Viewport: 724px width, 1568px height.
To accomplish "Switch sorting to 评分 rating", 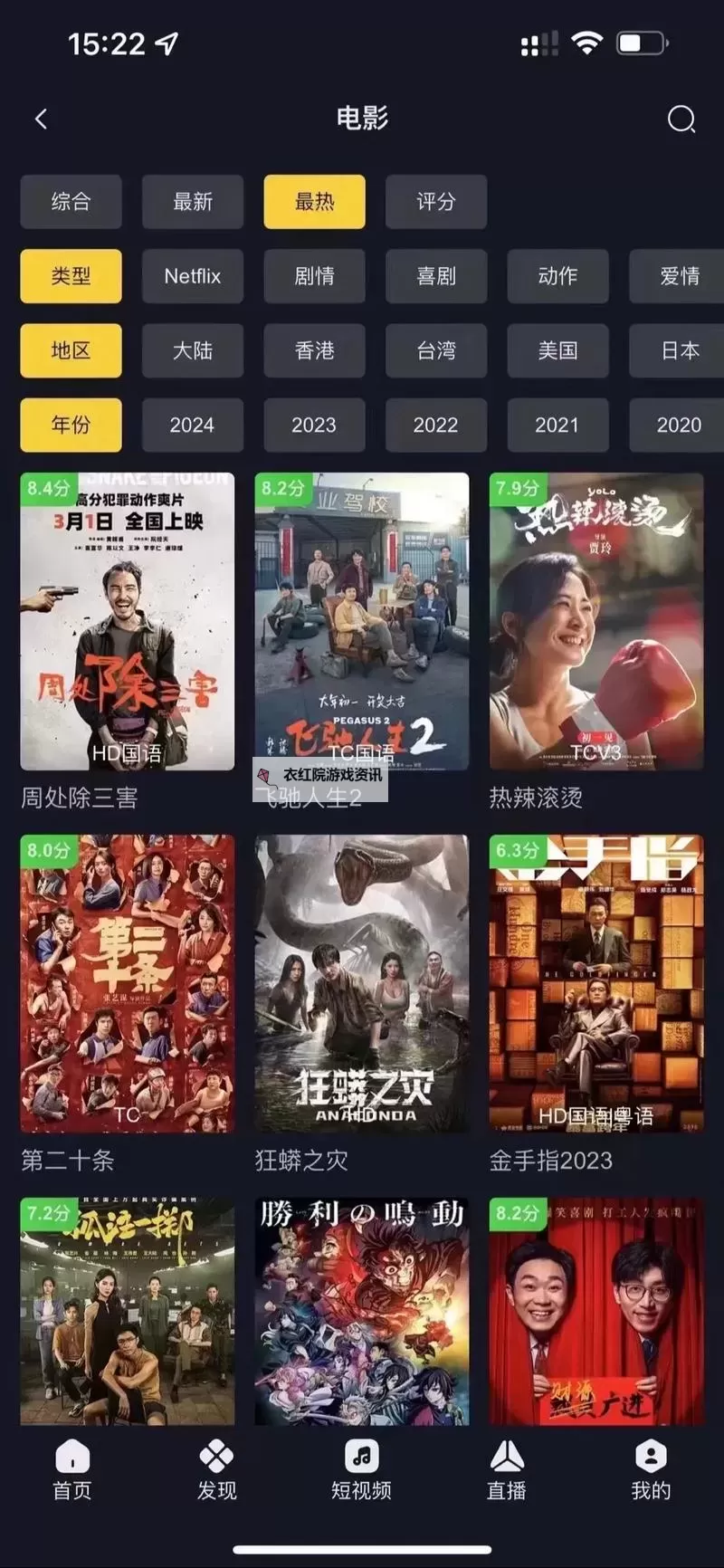I will coord(436,202).
